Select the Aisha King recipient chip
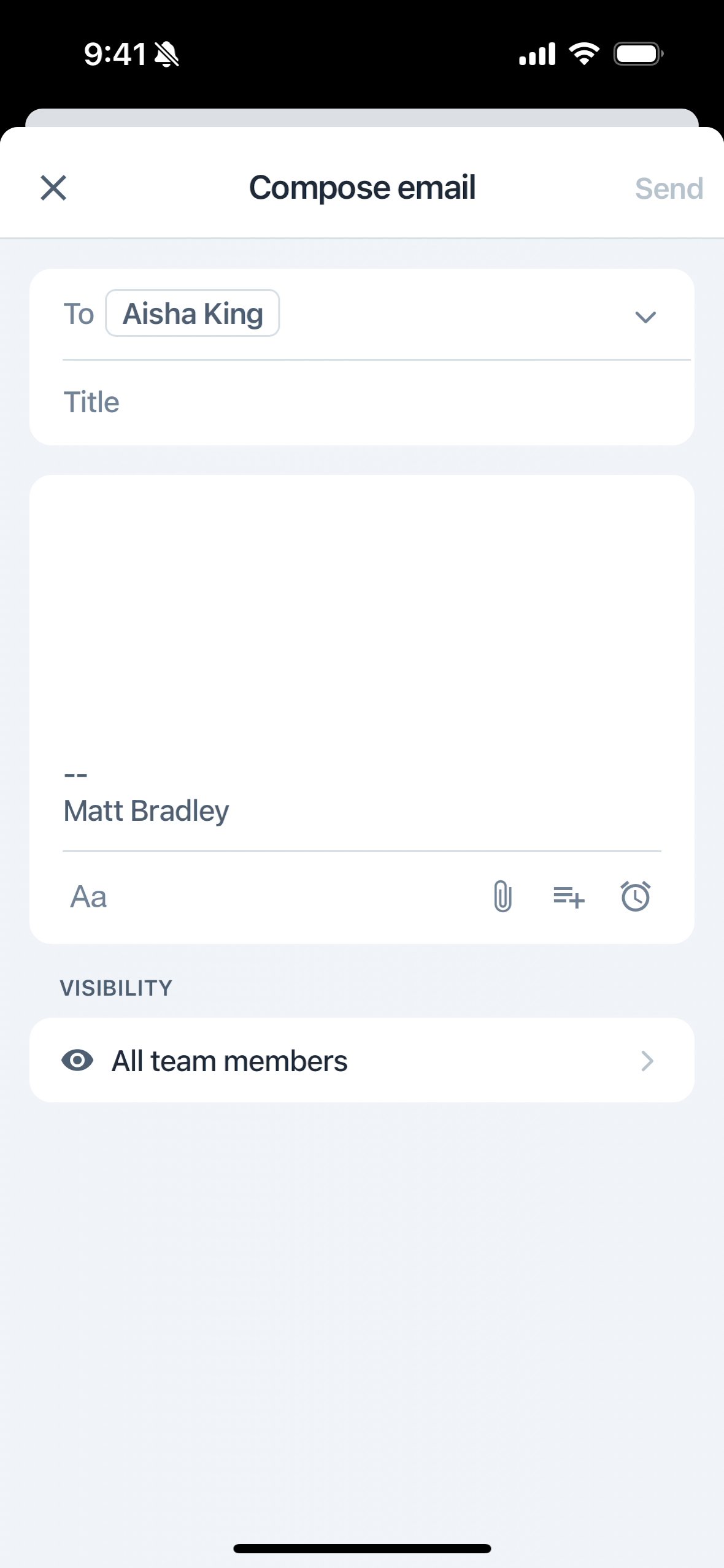This screenshot has width=724, height=1568. tap(193, 313)
